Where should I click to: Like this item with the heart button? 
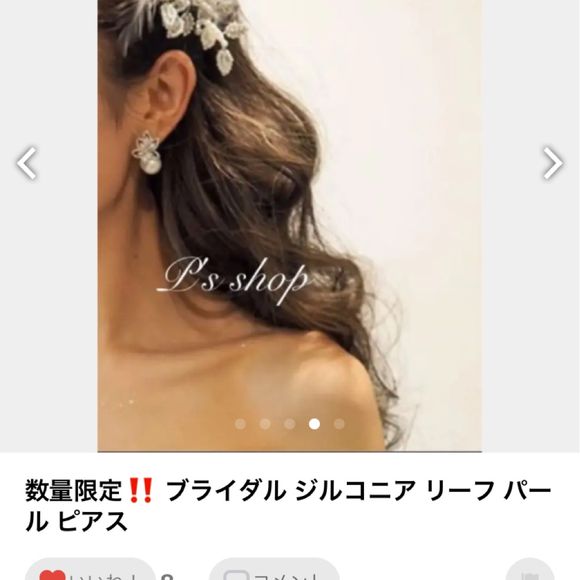click(x=90, y=569)
